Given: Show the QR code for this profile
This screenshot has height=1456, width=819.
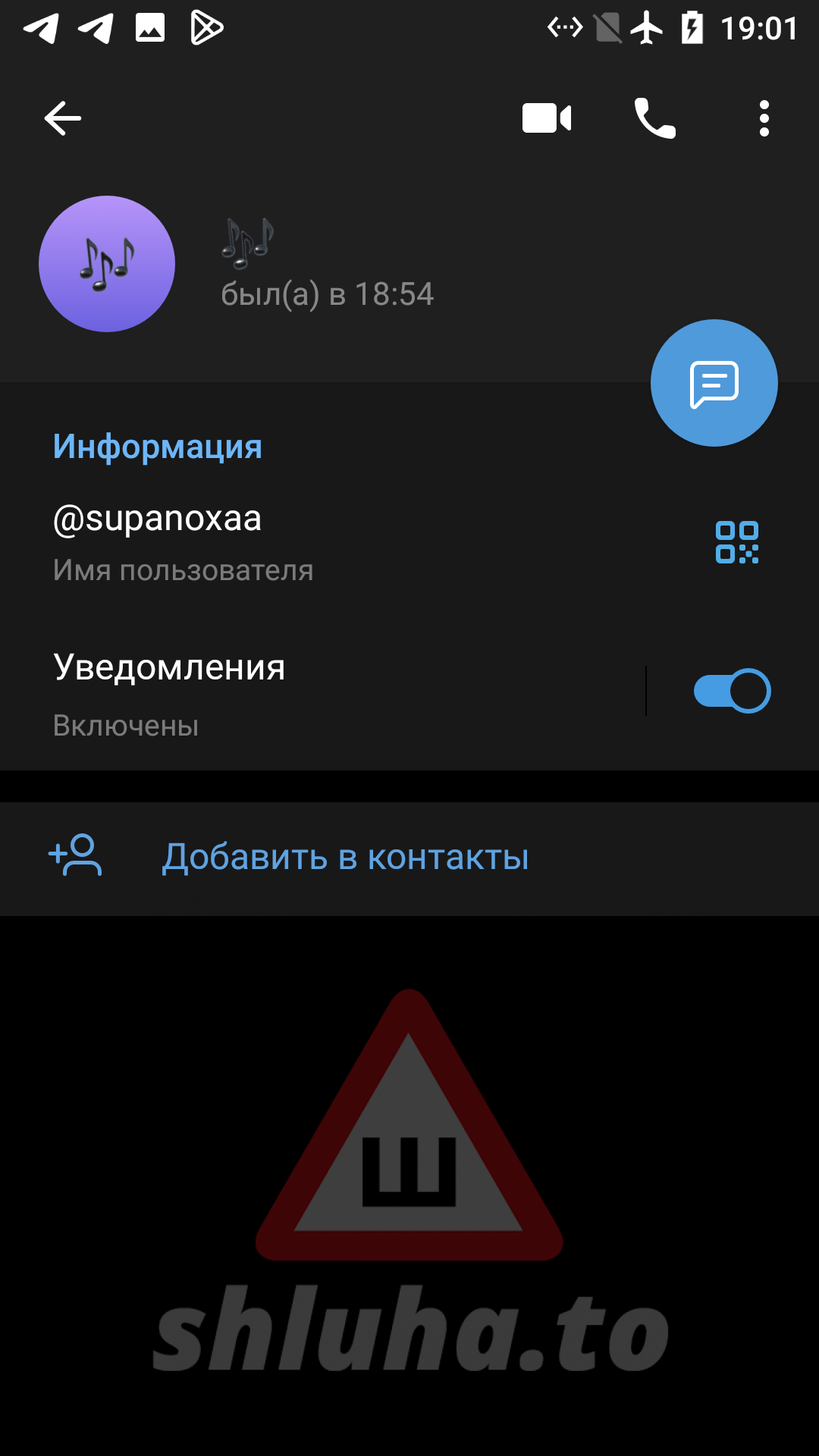Looking at the screenshot, I should (736, 542).
